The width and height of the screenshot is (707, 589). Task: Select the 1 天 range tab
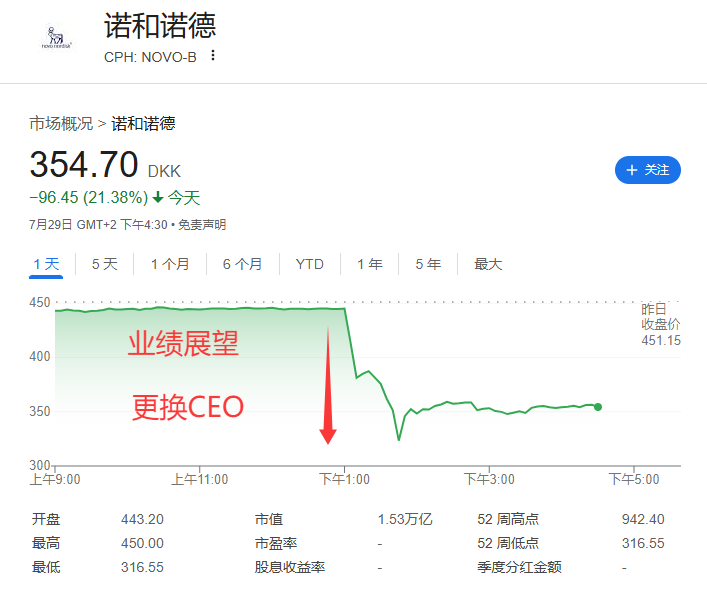pyautogui.click(x=46, y=264)
